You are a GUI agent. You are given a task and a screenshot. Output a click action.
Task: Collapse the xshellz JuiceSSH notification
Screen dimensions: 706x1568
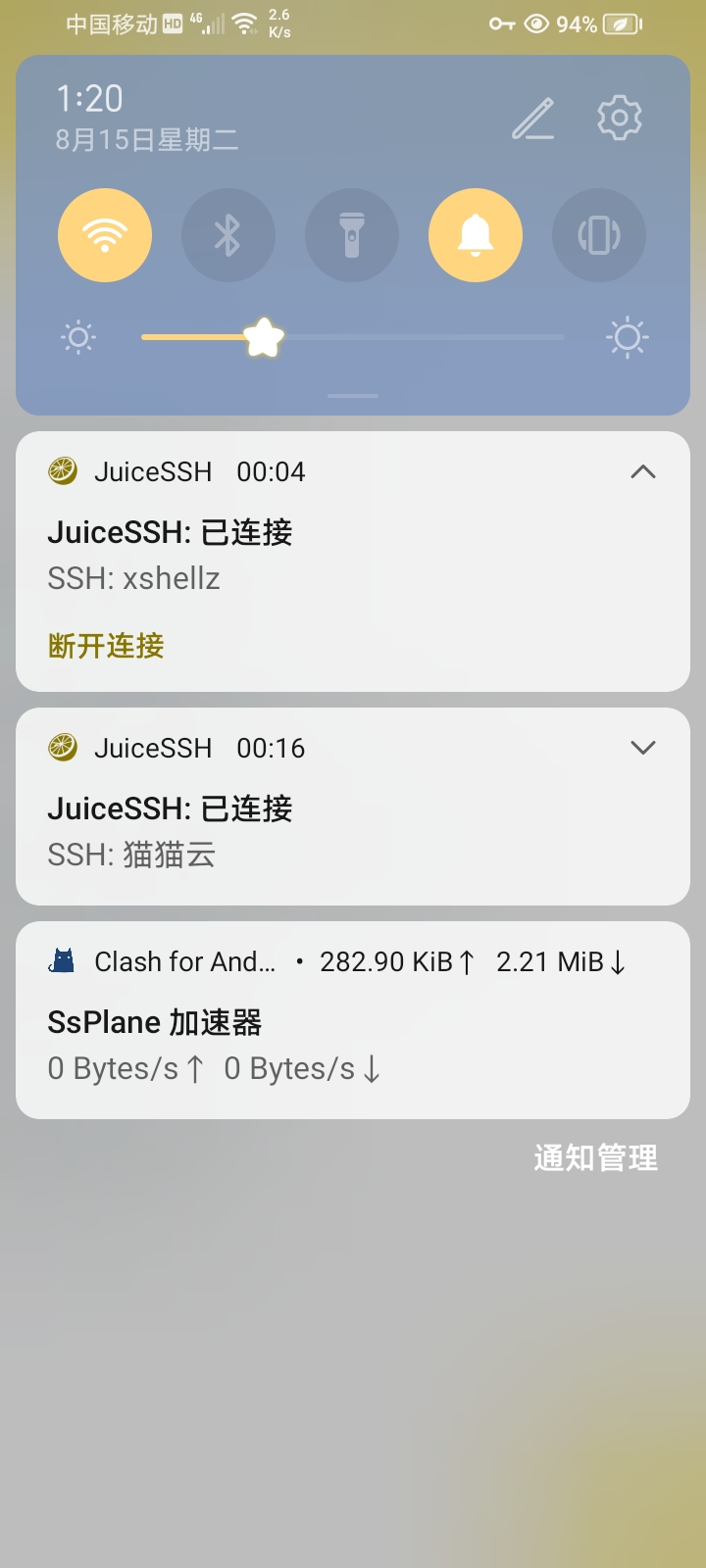tap(643, 471)
